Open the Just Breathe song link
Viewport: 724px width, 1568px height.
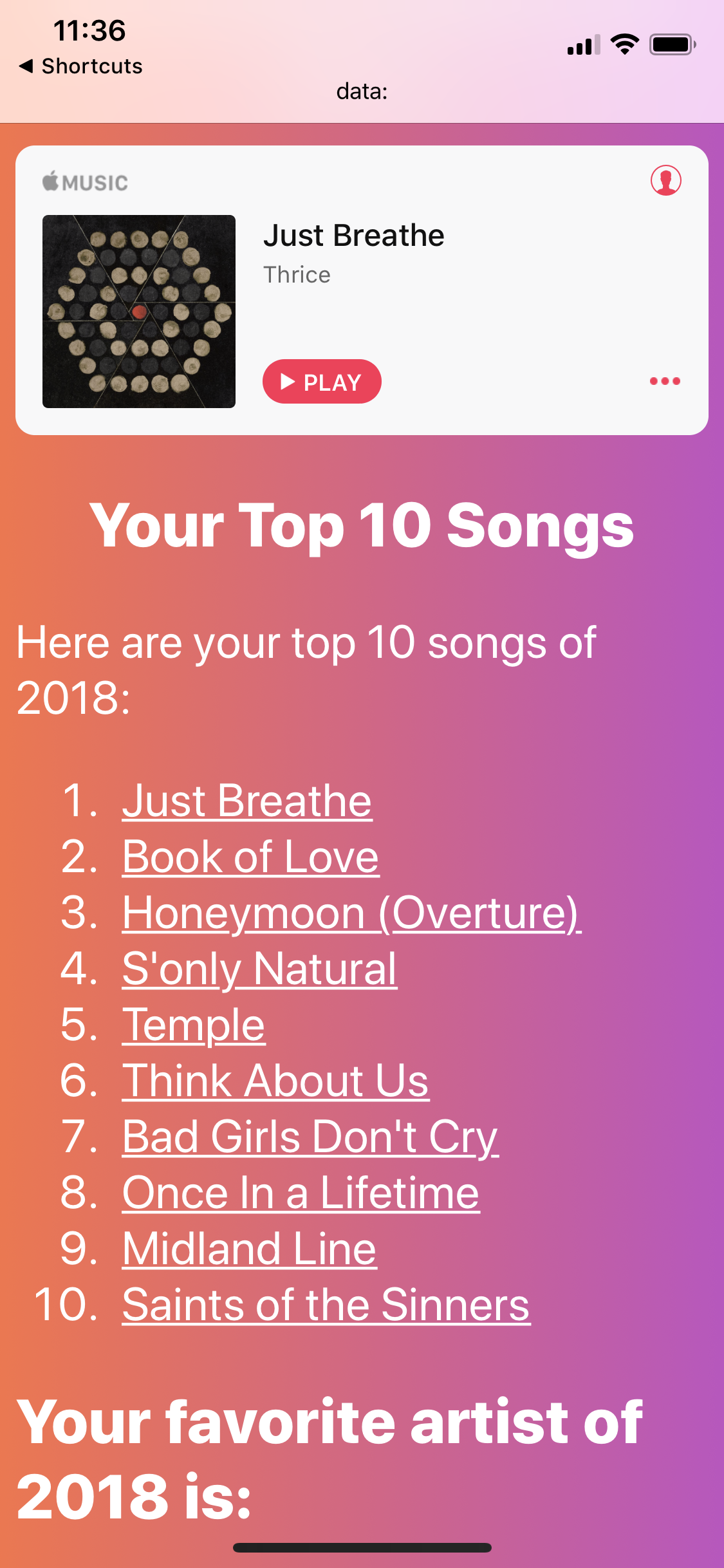[x=247, y=801]
